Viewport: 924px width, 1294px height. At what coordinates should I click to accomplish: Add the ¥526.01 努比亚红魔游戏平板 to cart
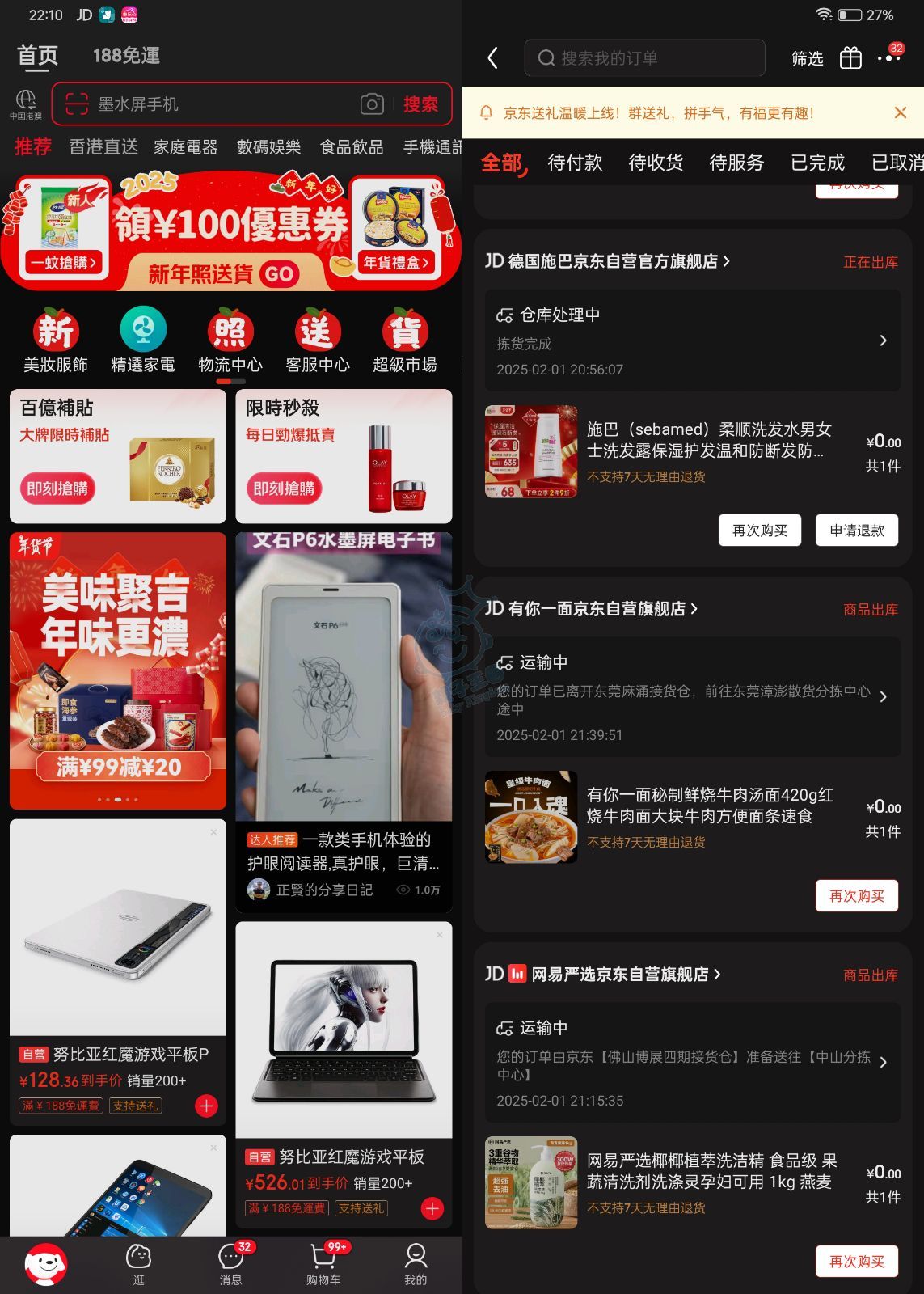[x=432, y=1208]
